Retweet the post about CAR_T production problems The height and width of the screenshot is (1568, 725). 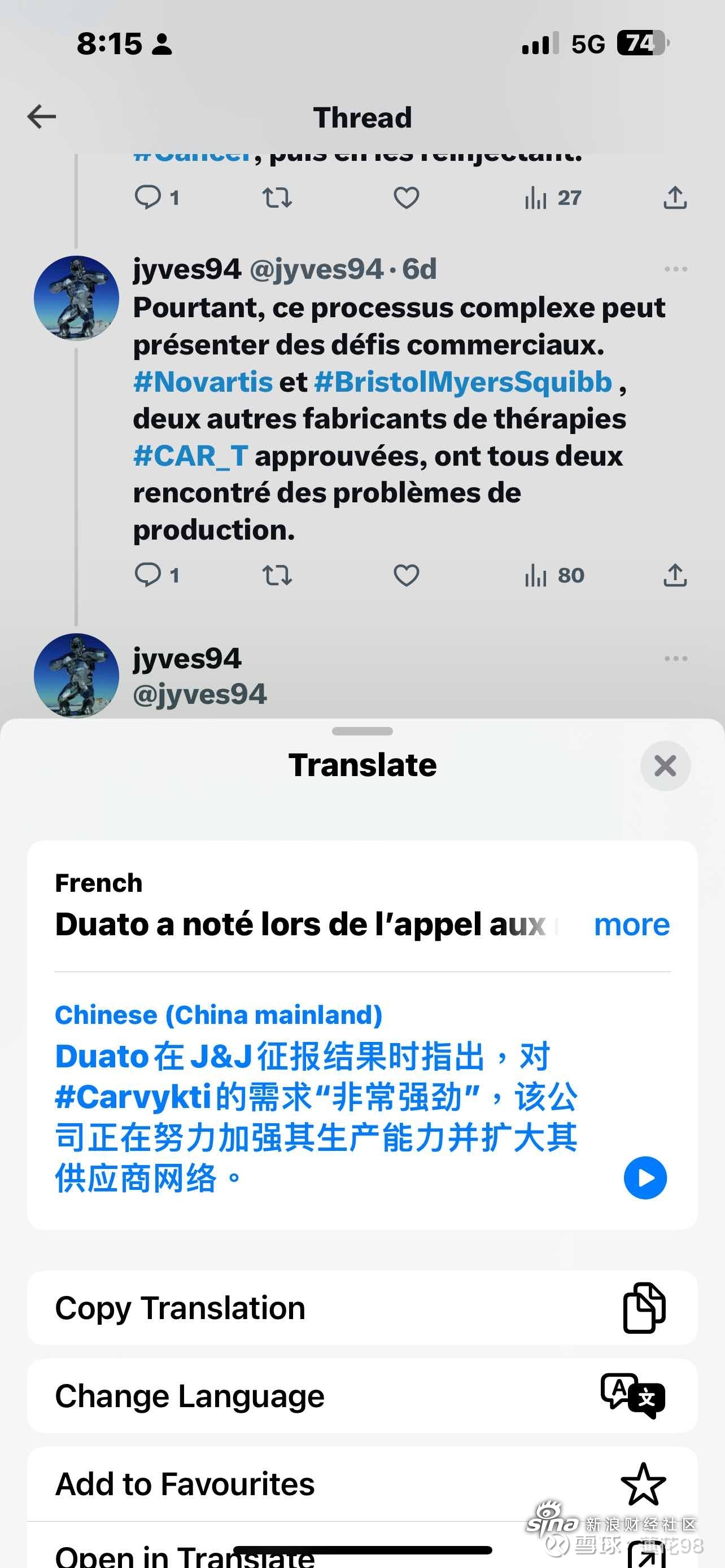pyautogui.click(x=277, y=575)
